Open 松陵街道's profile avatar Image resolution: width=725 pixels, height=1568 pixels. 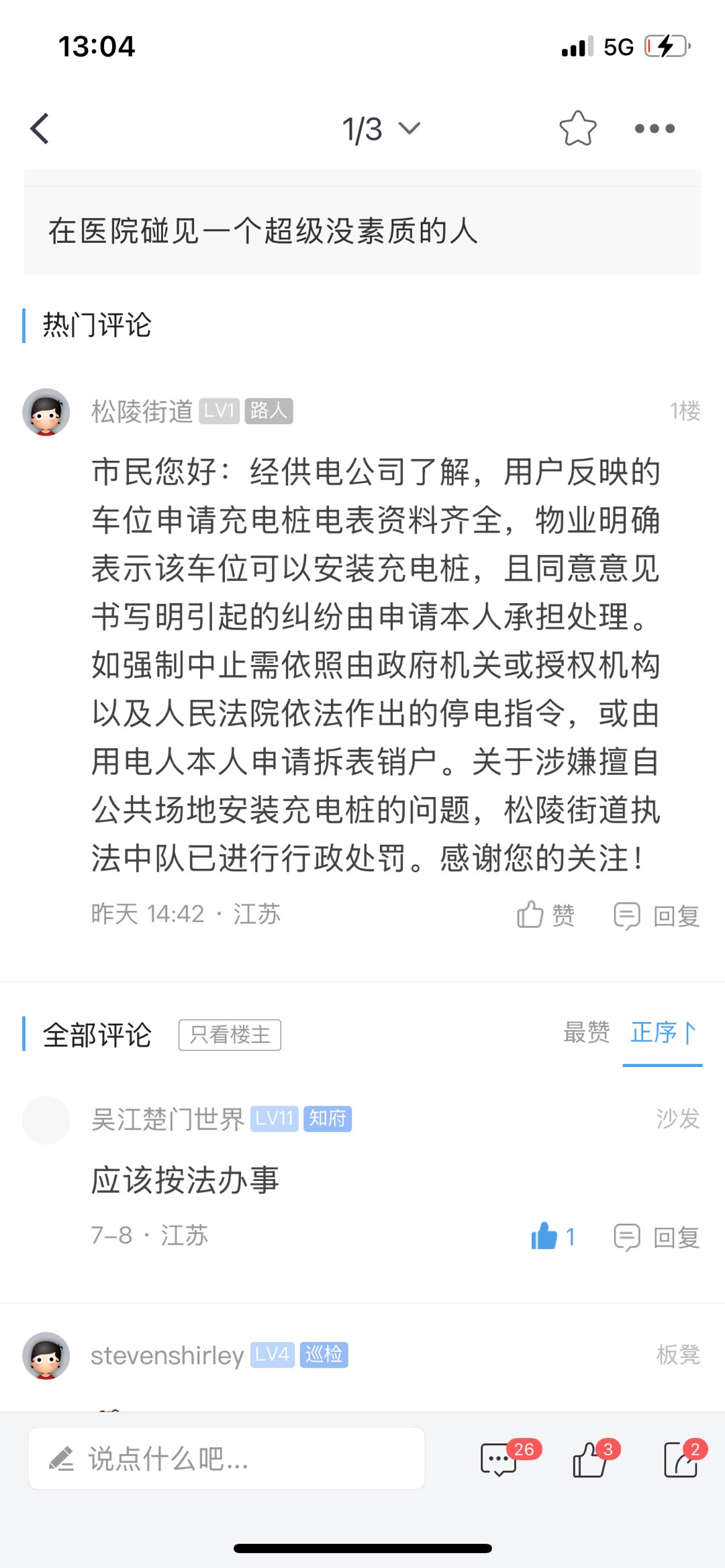(x=46, y=412)
